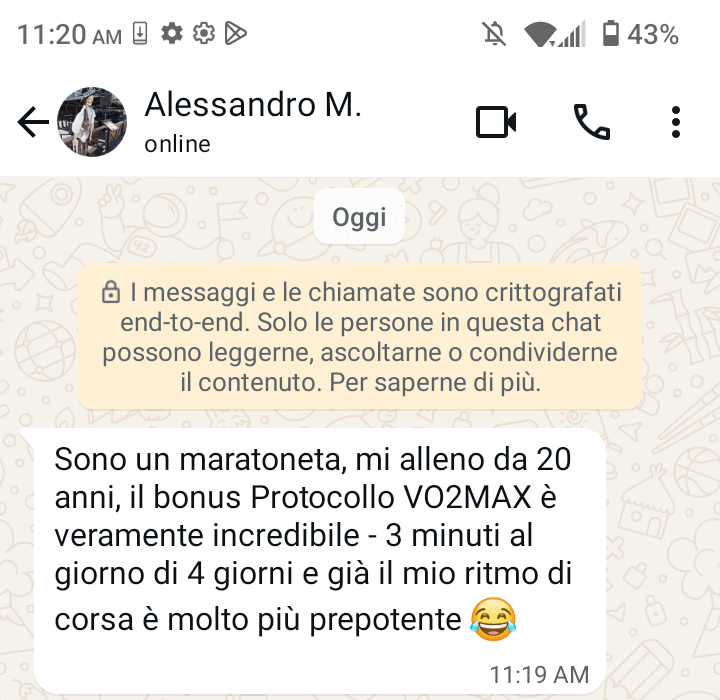Start a video call with Alessandro
Screen dimensions: 720x700
point(495,123)
